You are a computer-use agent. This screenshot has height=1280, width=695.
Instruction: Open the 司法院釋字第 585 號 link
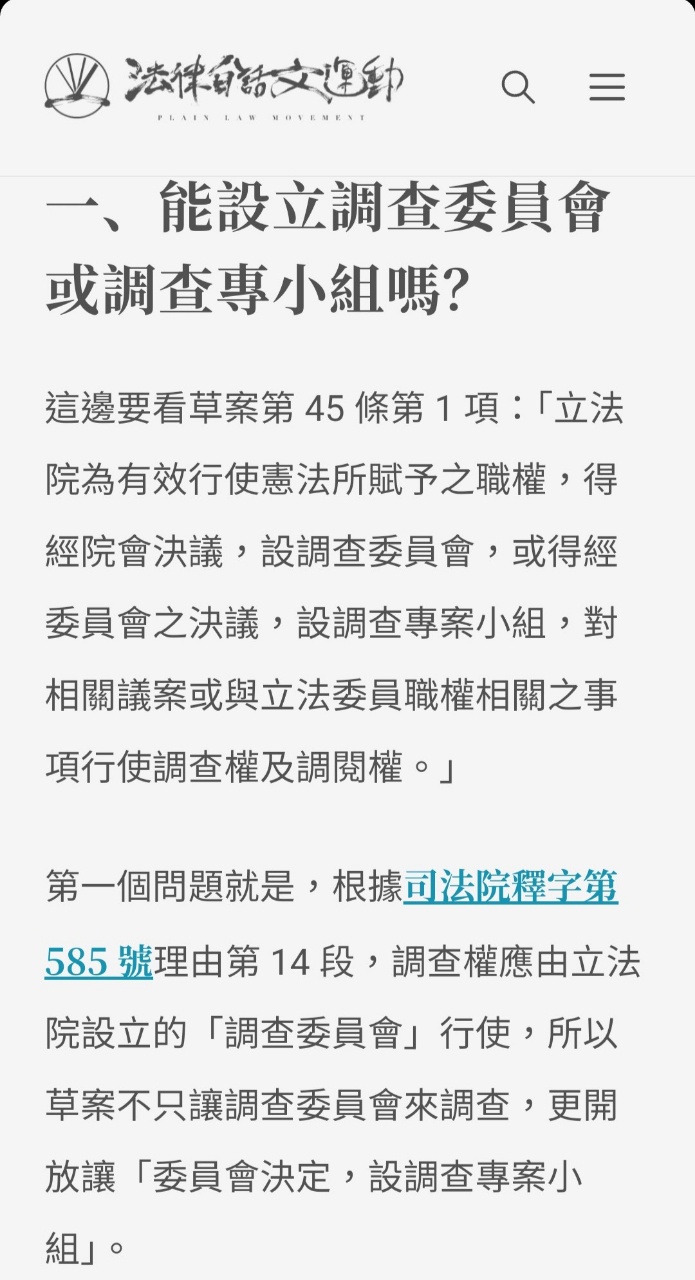coord(510,887)
